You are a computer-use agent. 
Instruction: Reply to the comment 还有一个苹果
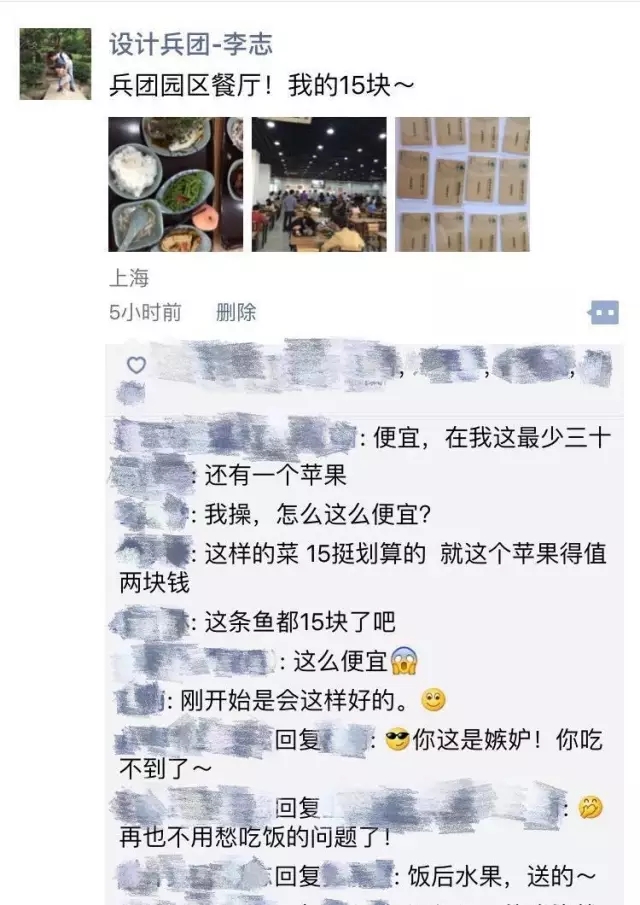click(x=275, y=477)
